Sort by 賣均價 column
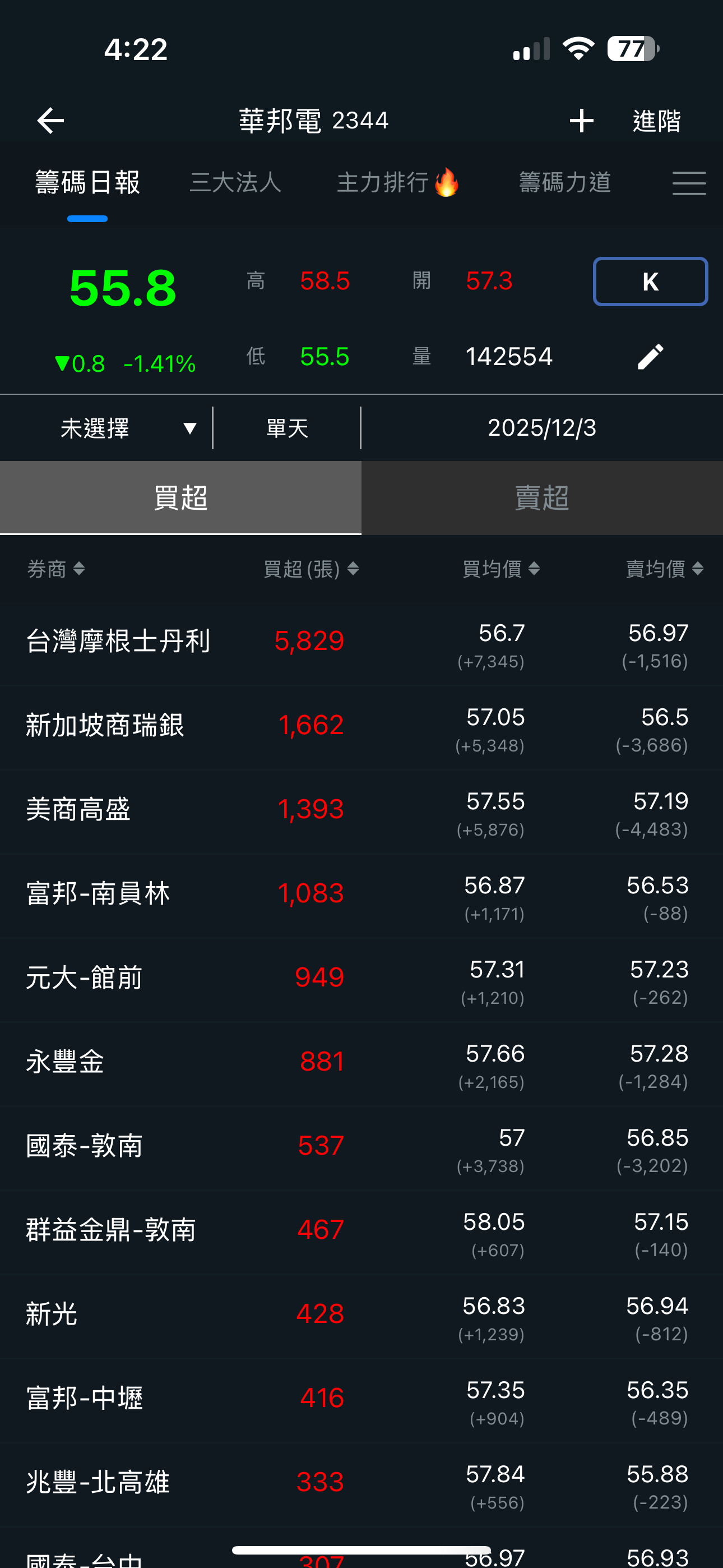Image resolution: width=723 pixels, height=1568 pixels. (664, 569)
